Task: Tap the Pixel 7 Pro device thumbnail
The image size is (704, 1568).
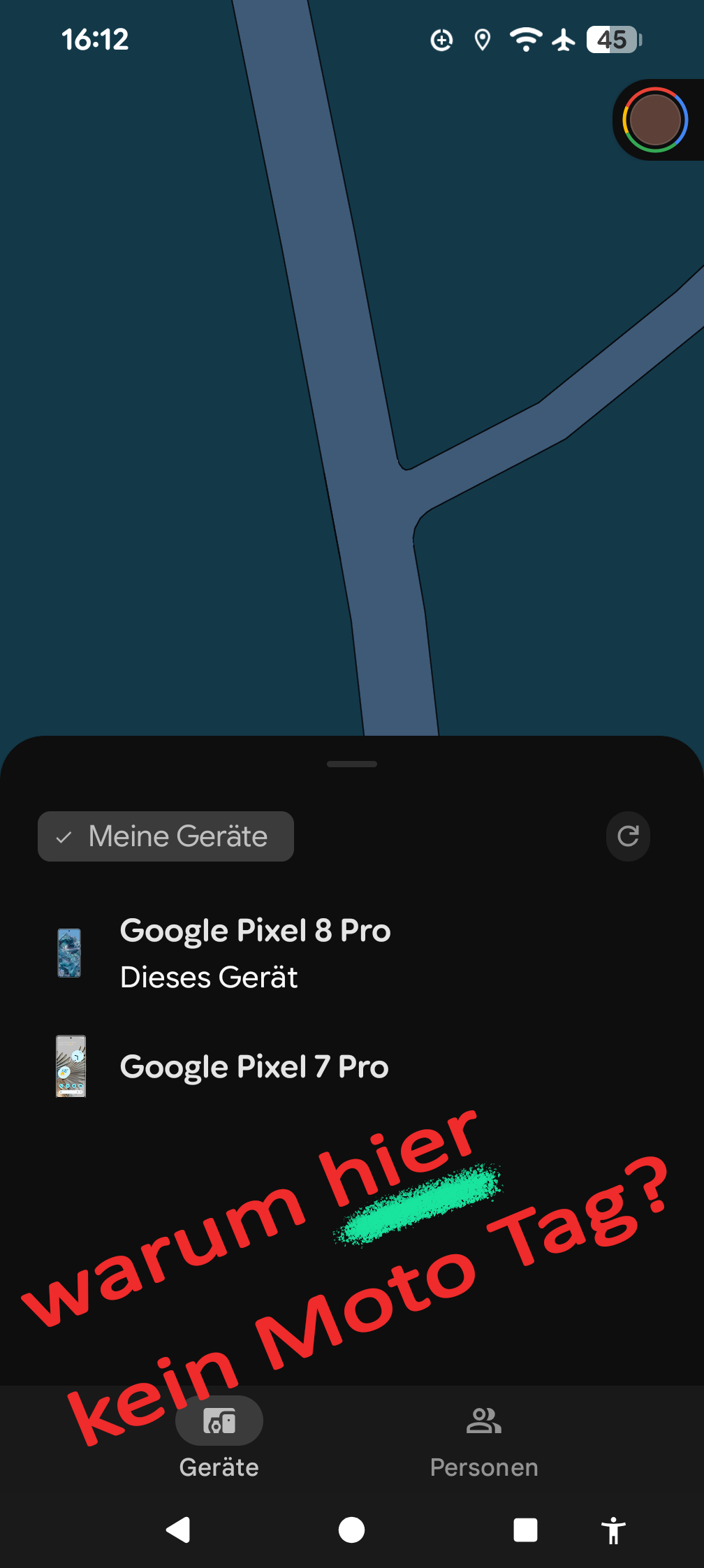Action: 71,1067
